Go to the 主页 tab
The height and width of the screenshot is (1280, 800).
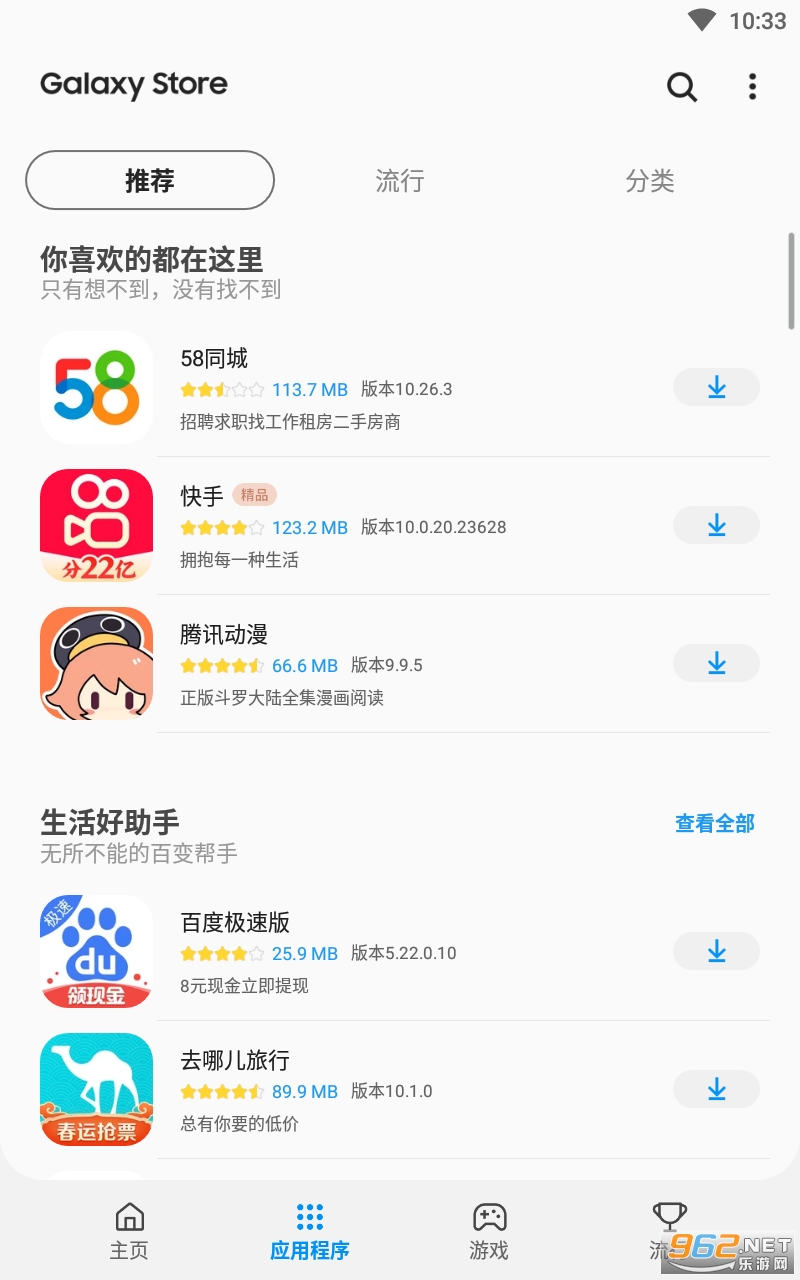point(129,1230)
